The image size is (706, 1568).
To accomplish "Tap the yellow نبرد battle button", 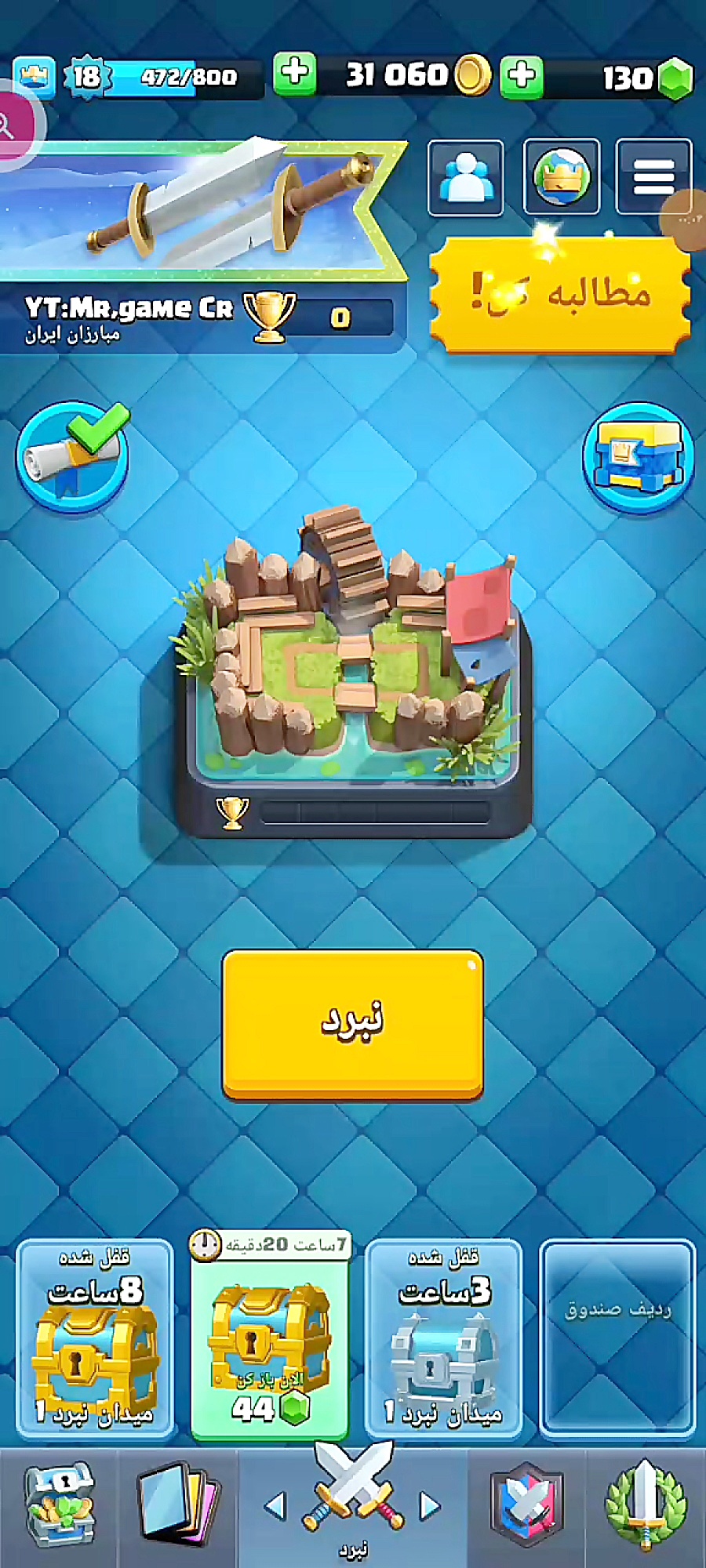I will [x=352, y=1023].
